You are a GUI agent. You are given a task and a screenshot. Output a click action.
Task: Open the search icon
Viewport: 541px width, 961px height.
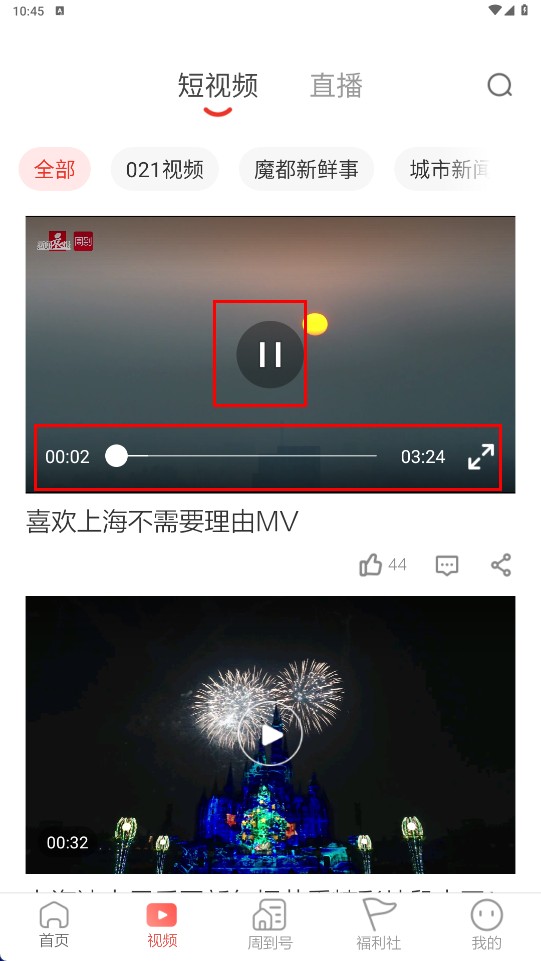pos(499,85)
